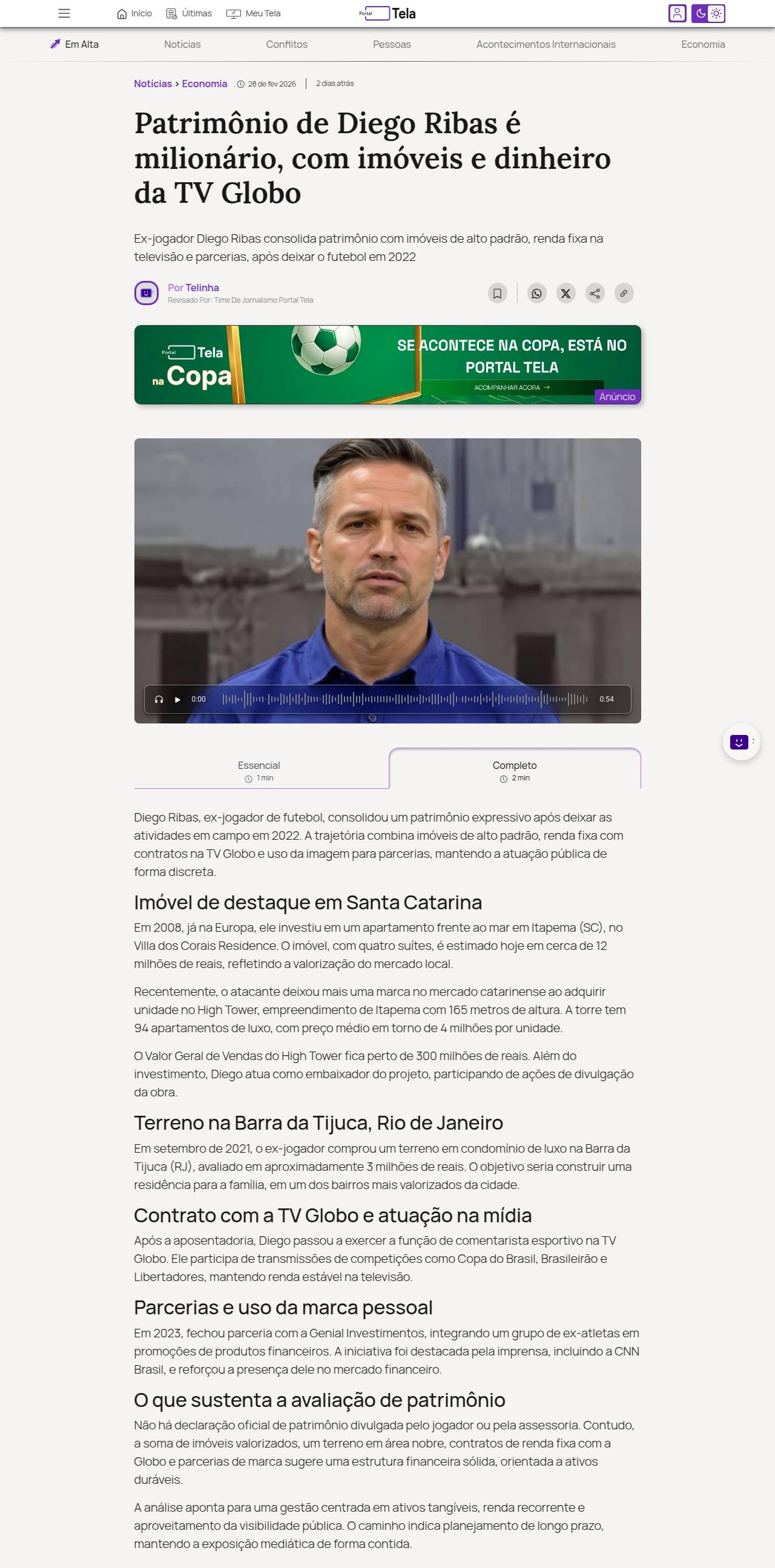
Task: Open the Últimas section
Action: click(190, 13)
